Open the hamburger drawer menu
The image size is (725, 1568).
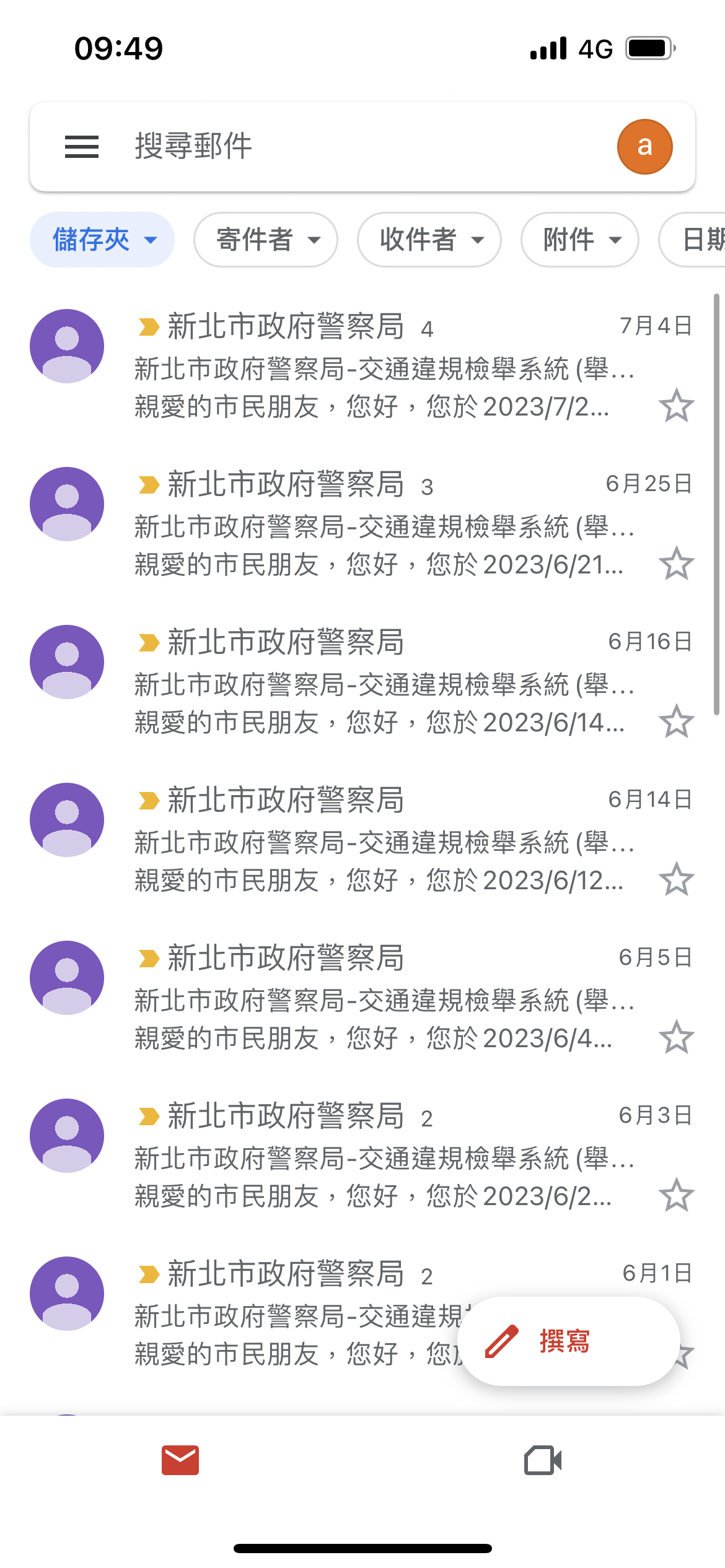coord(82,147)
